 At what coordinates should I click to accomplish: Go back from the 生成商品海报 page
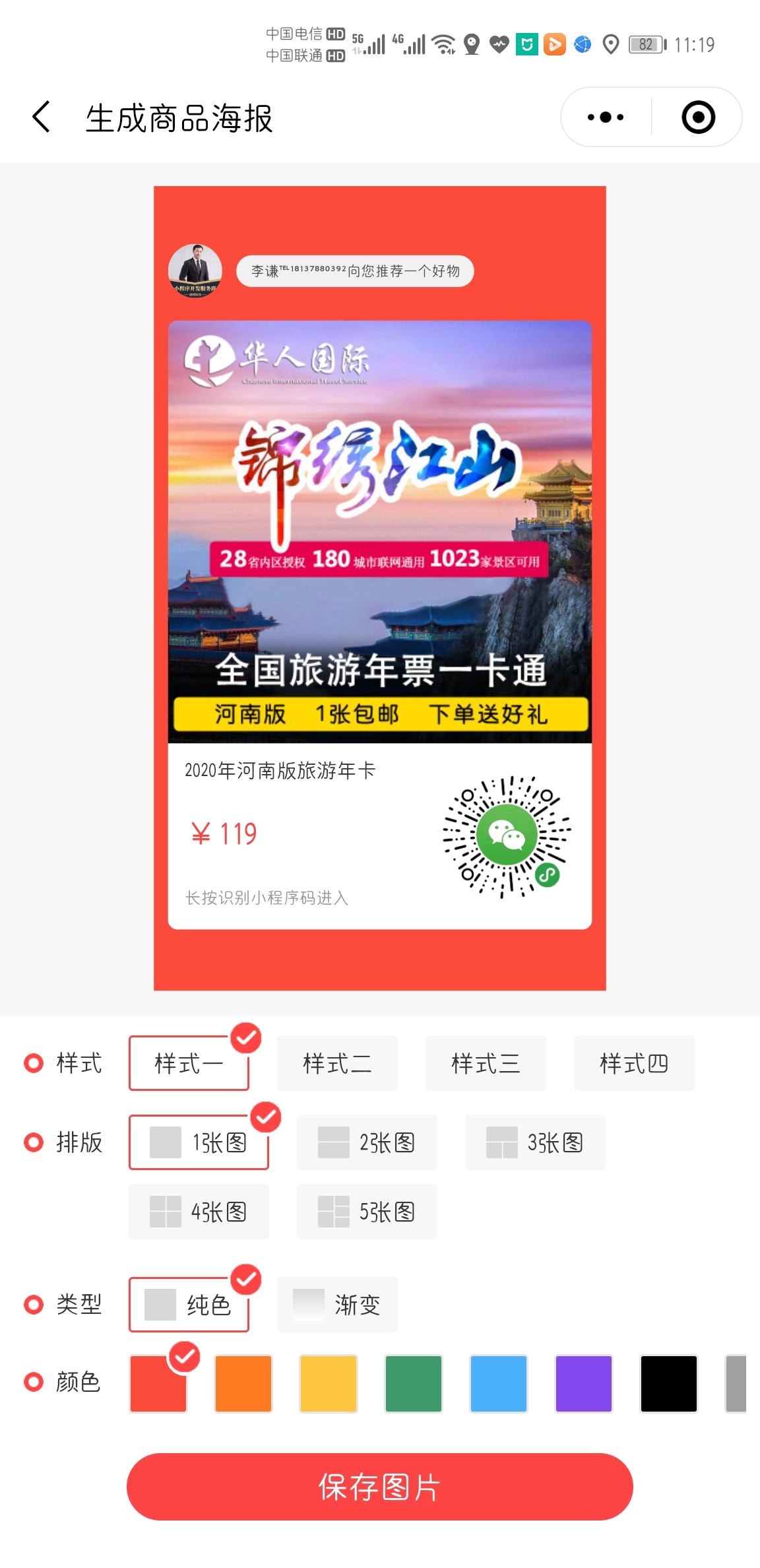pyautogui.click(x=42, y=117)
